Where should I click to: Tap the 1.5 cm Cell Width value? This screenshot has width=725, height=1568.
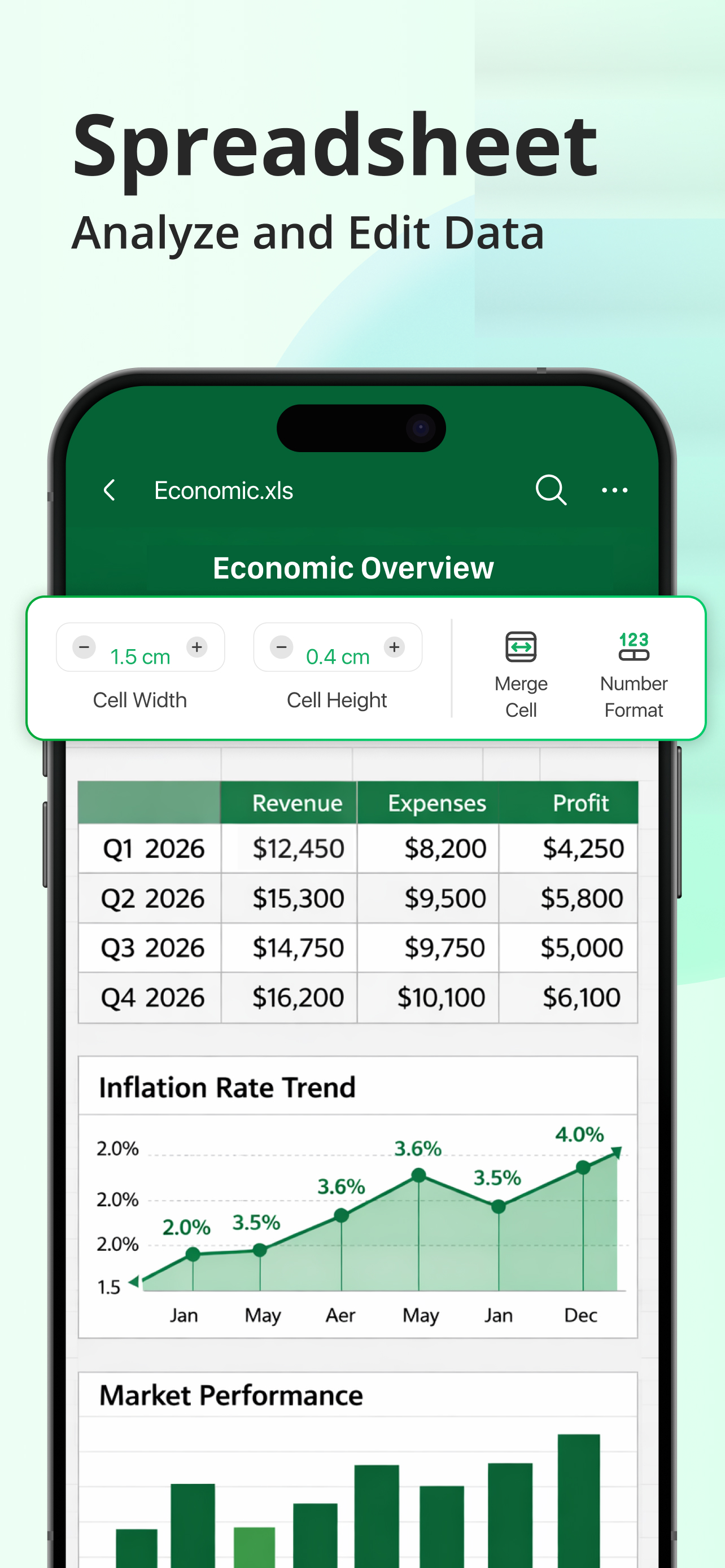pos(140,655)
